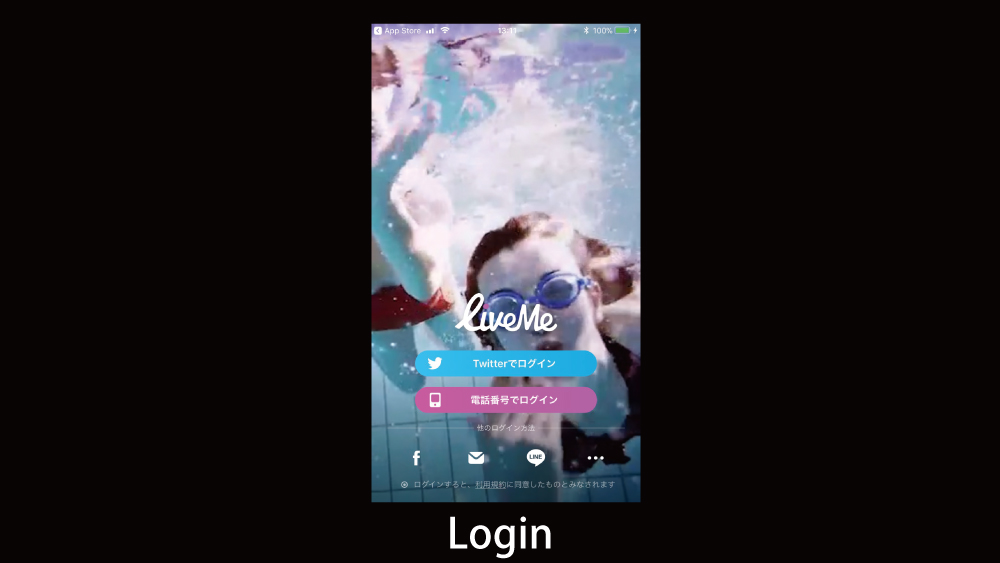Viewport: 1000px width, 563px height.
Task: Log in with Twitter
Action: (506, 364)
